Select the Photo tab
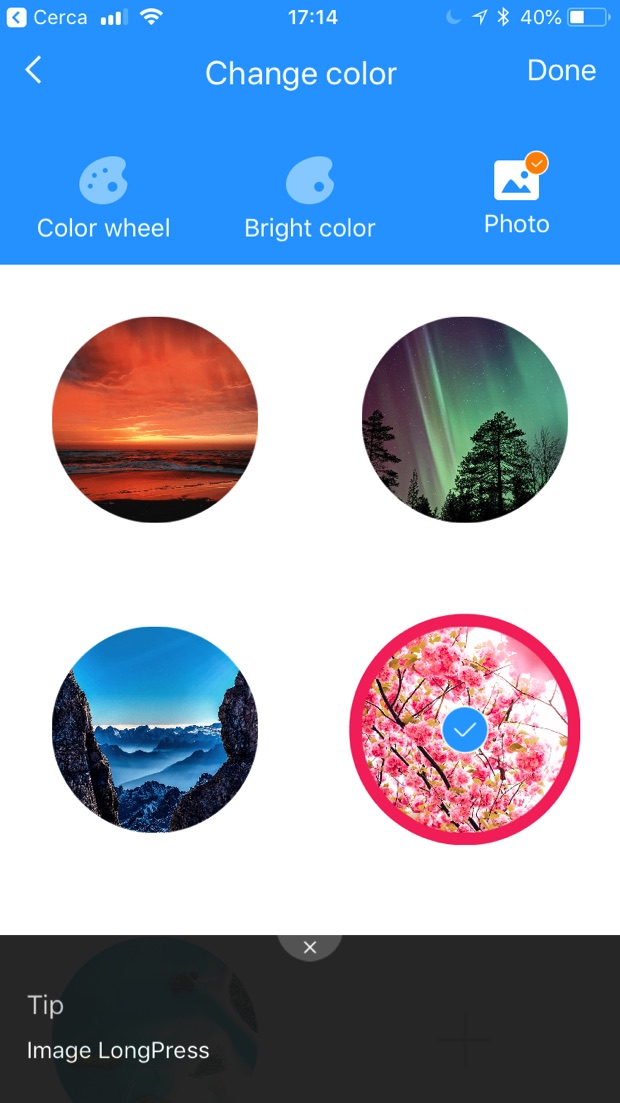The image size is (620, 1103). [x=517, y=196]
